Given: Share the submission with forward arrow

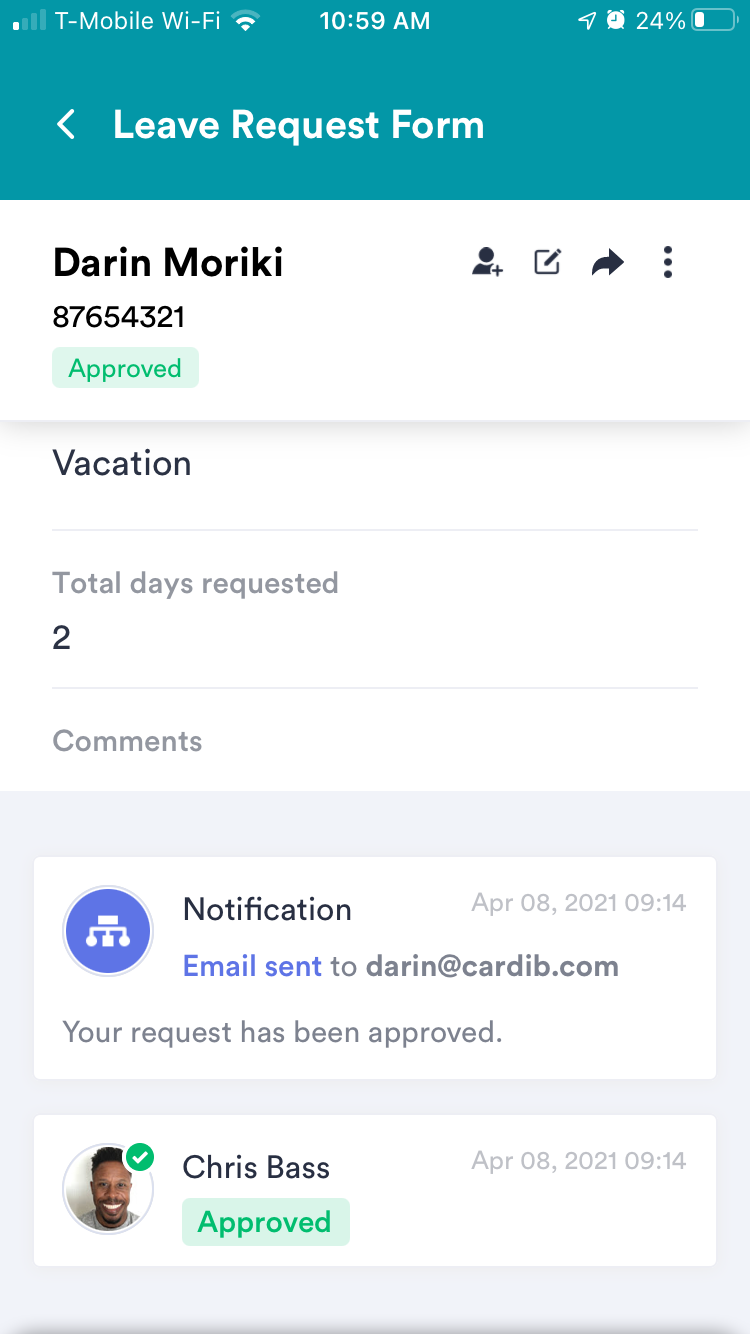Looking at the screenshot, I should (x=607, y=263).
